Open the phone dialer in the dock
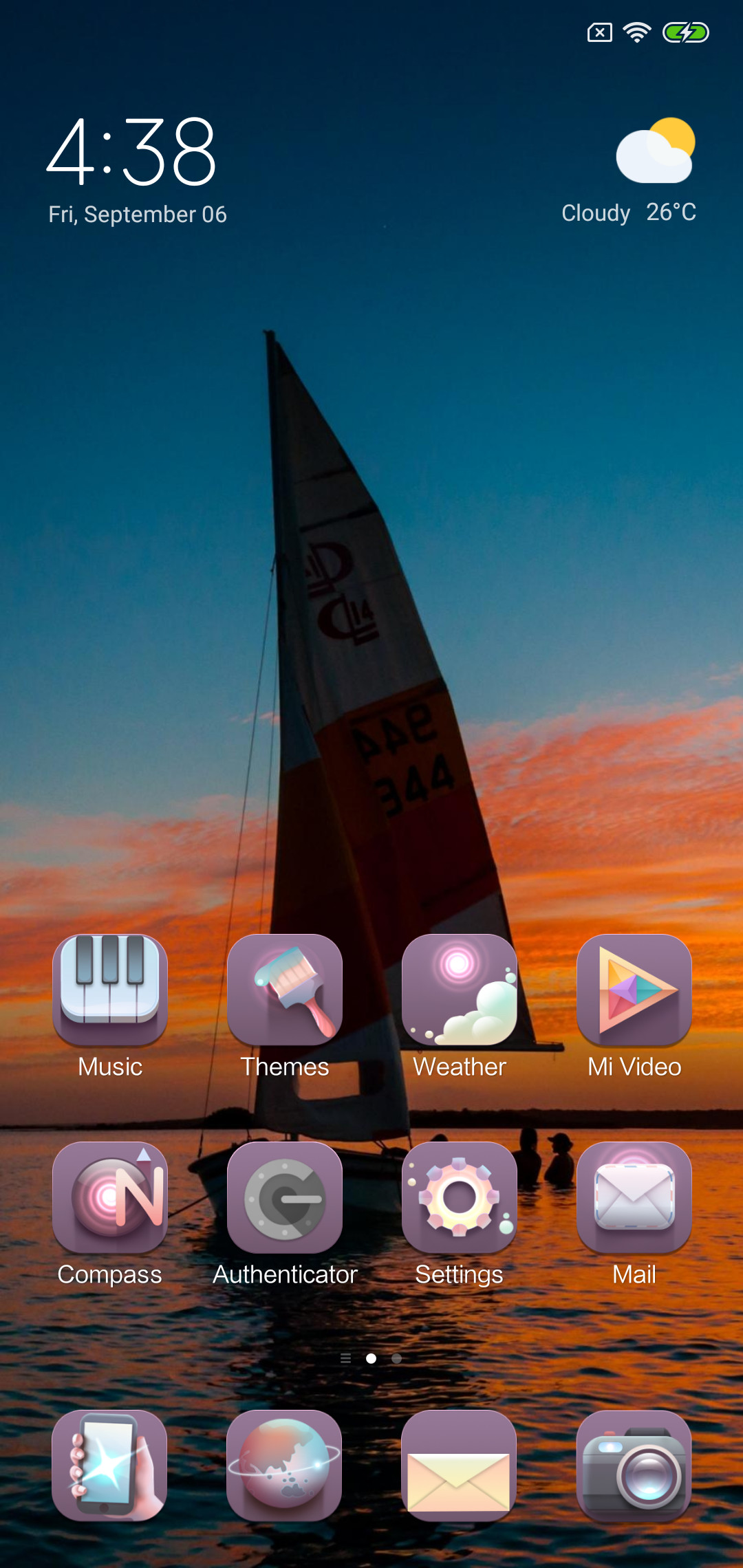This screenshot has width=743, height=1568. tap(110, 1466)
